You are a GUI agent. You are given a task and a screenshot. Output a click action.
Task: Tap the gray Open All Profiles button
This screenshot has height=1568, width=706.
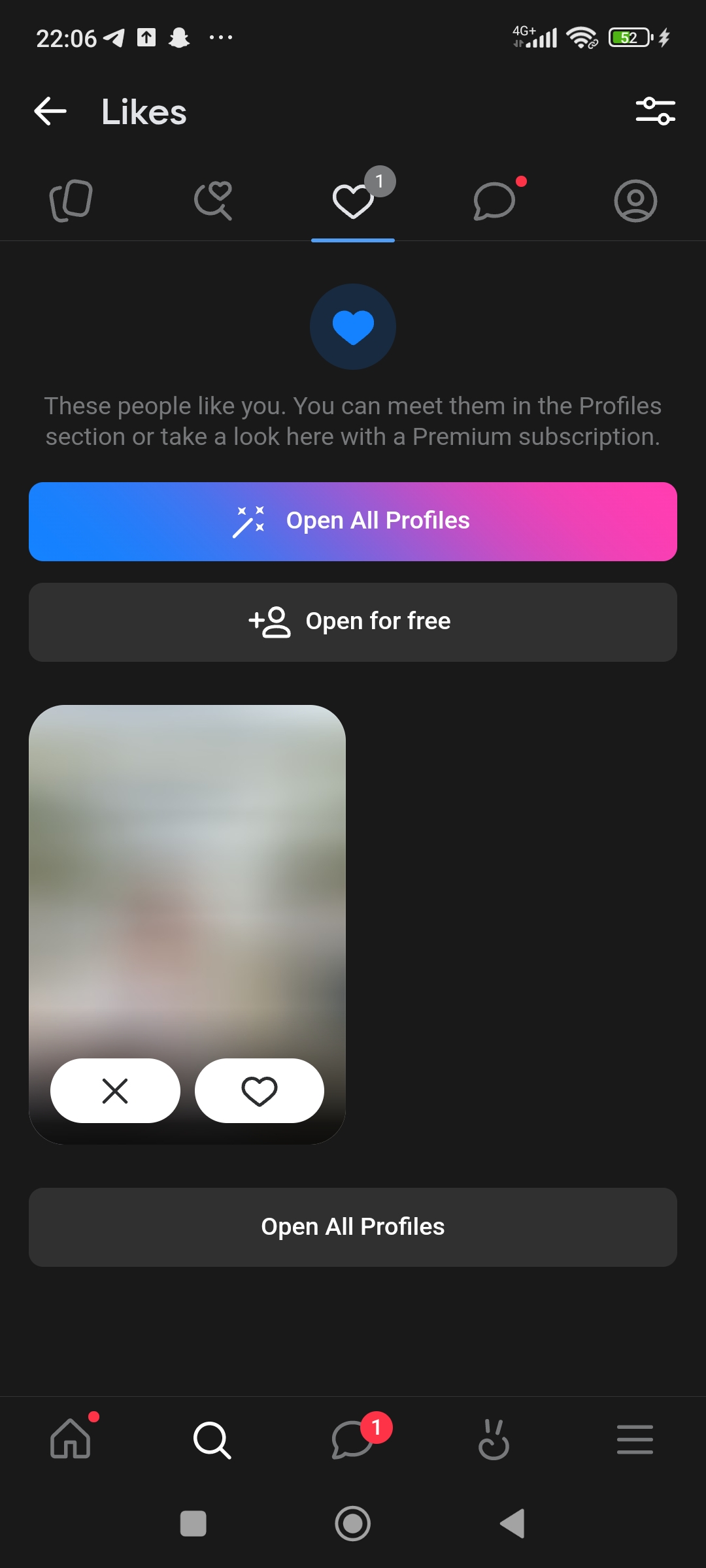tap(353, 1227)
